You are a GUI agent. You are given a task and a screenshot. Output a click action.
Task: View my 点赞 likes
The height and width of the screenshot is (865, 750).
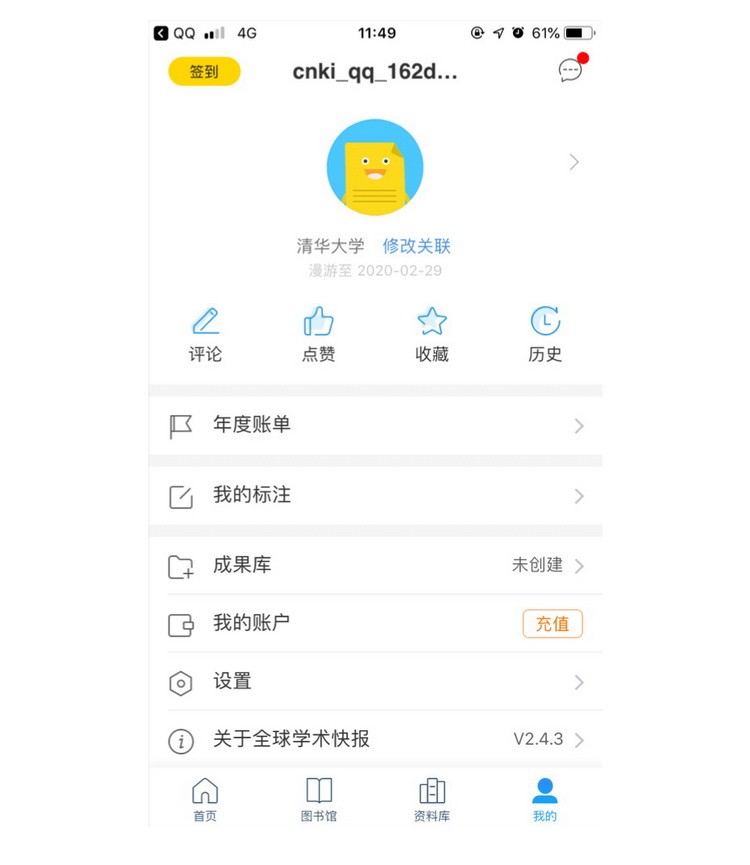pyautogui.click(x=318, y=335)
